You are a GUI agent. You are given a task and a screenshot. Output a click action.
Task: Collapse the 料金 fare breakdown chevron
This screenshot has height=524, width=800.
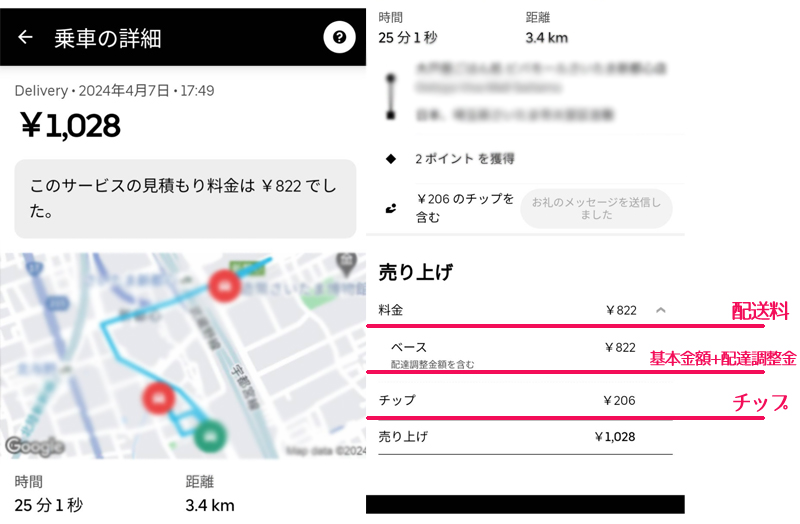tap(660, 310)
